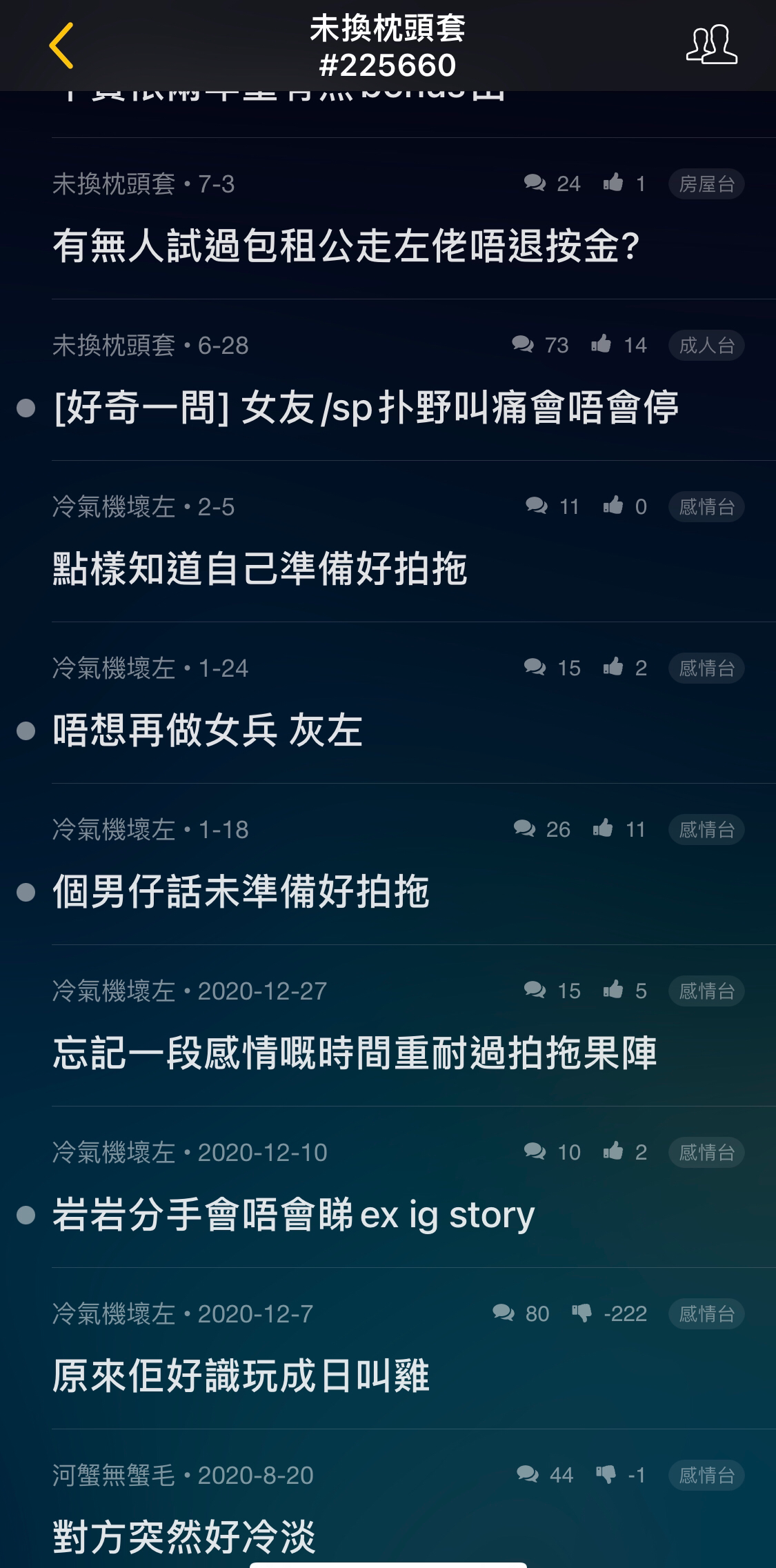Screen dimensions: 776x1568
Task: Tap the 成人台 category tag
Action: click(706, 346)
